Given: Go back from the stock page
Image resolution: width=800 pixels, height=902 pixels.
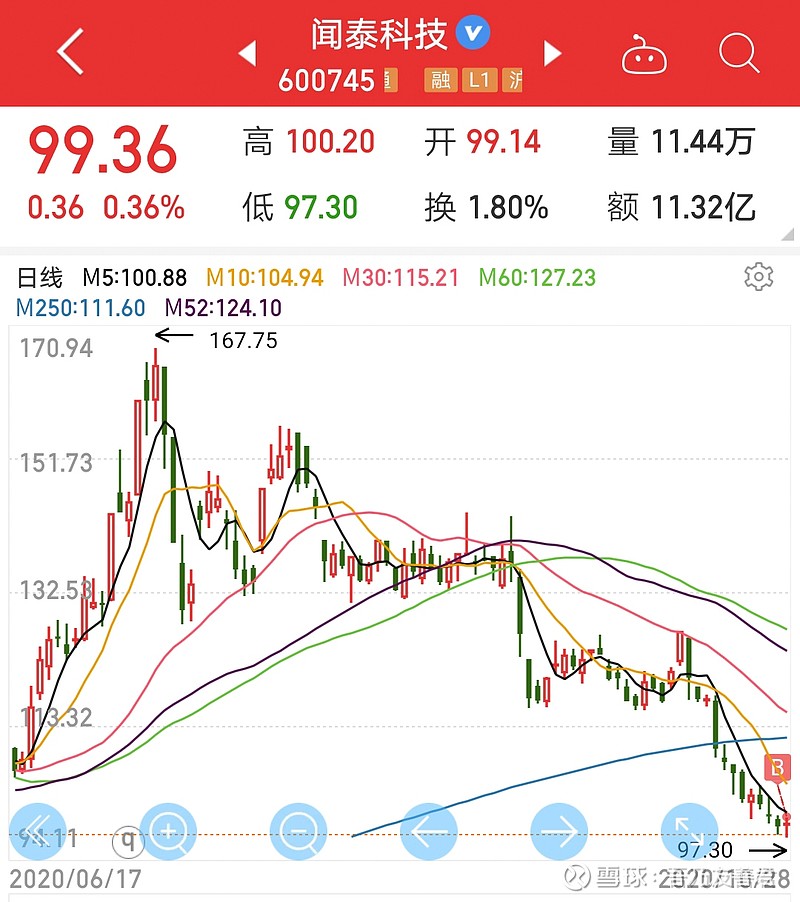Looking at the screenshot, I should click(70, 52).
